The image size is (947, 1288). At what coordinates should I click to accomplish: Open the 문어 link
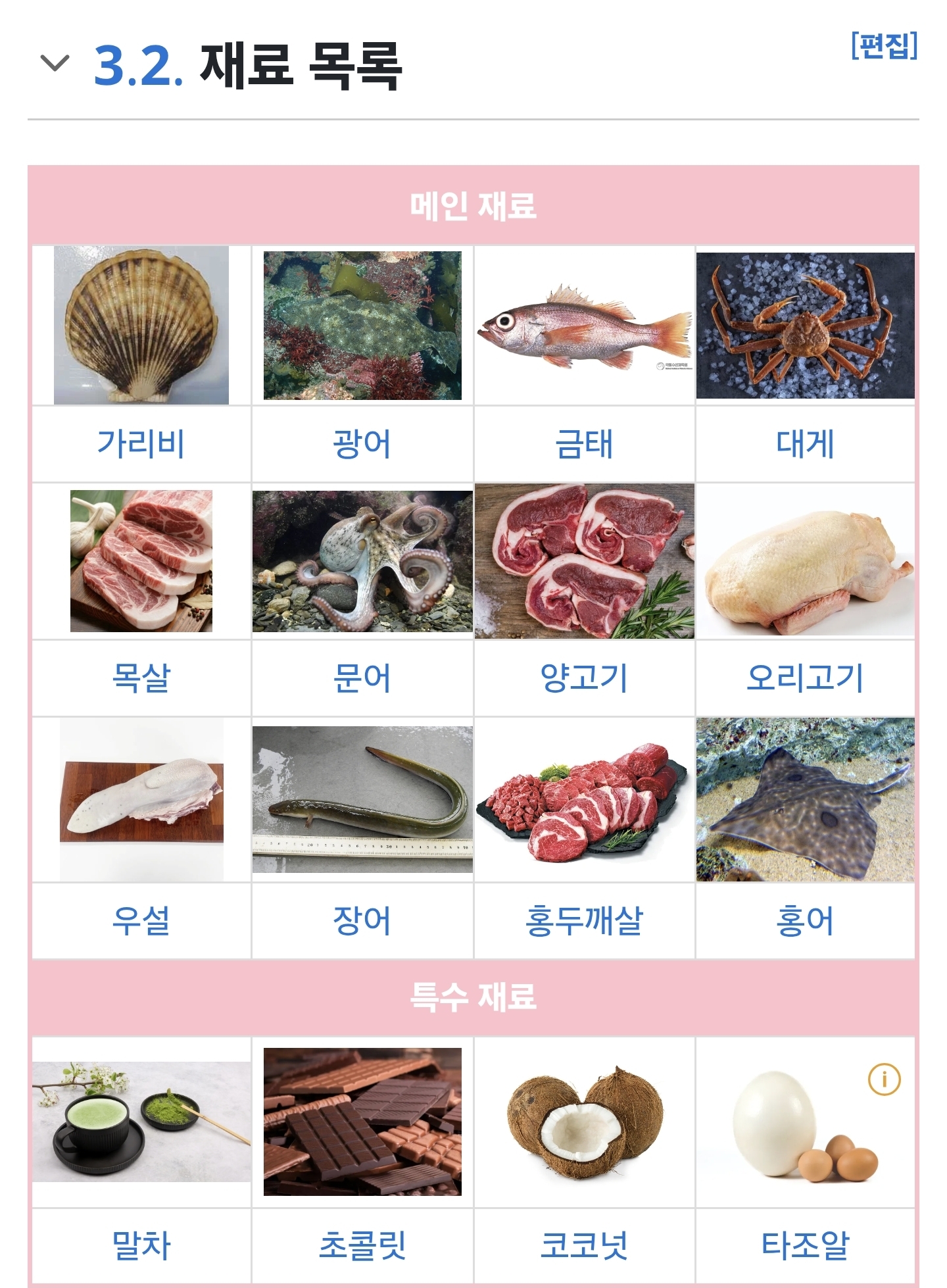362,678
